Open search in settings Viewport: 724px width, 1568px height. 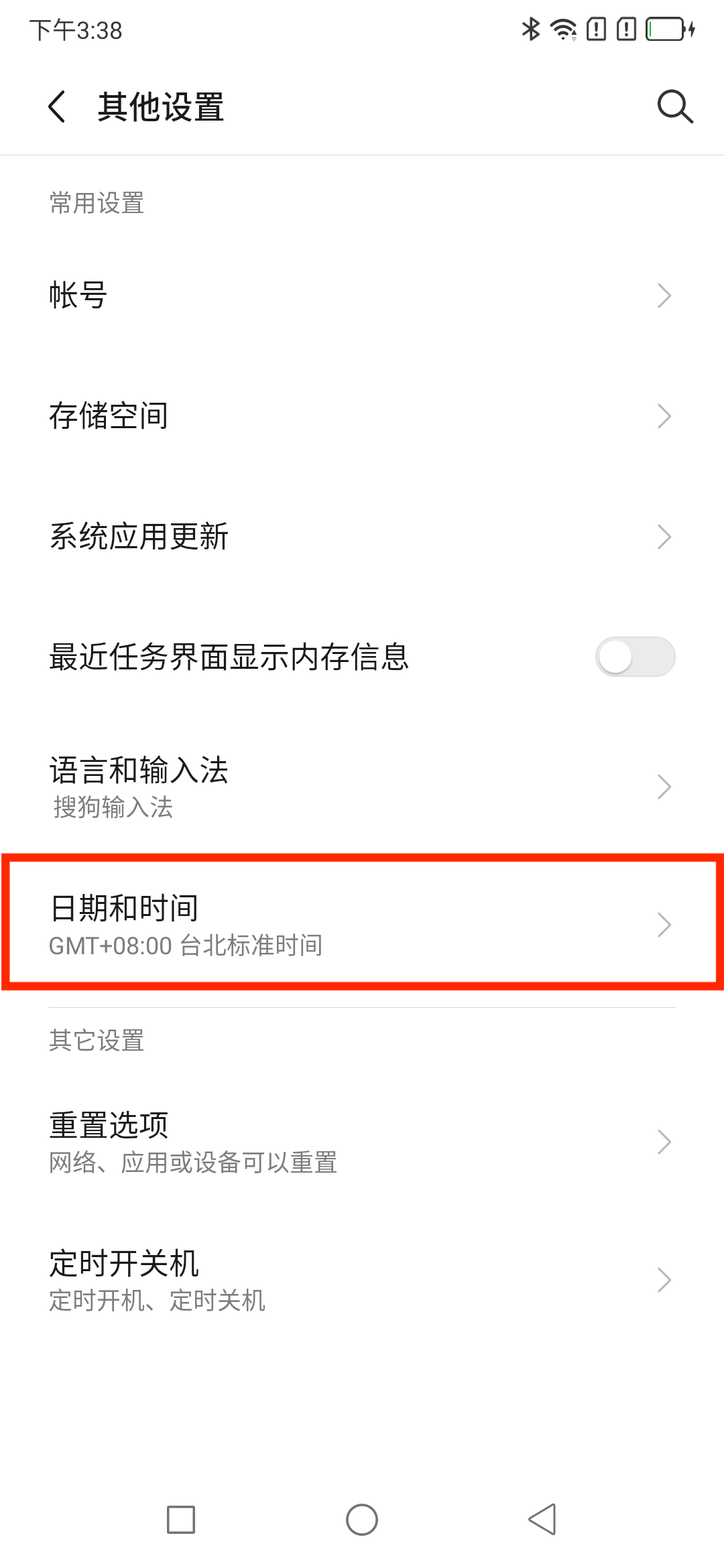tap(674, 106)
